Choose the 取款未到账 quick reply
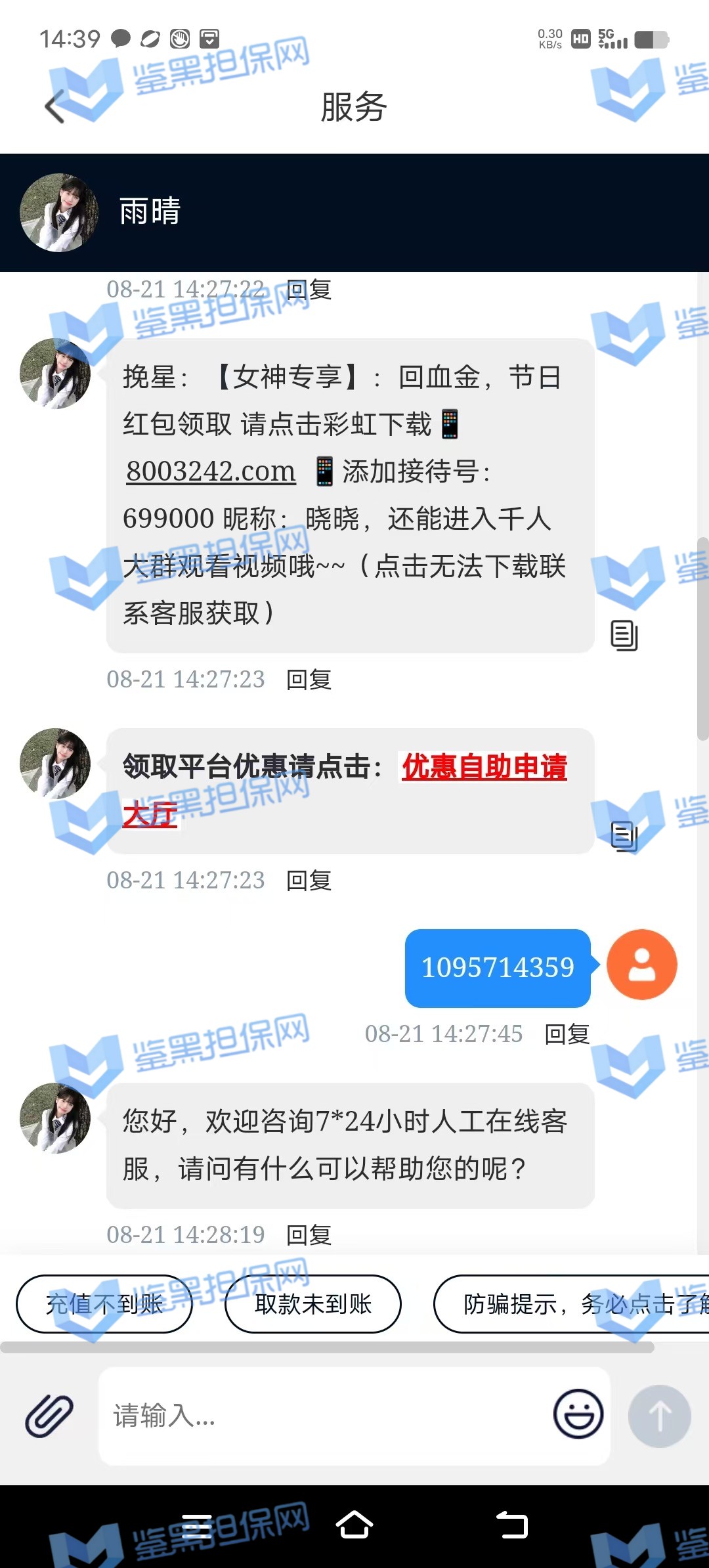Viewport: 709px width, 1568px height. coord(313,1304)
